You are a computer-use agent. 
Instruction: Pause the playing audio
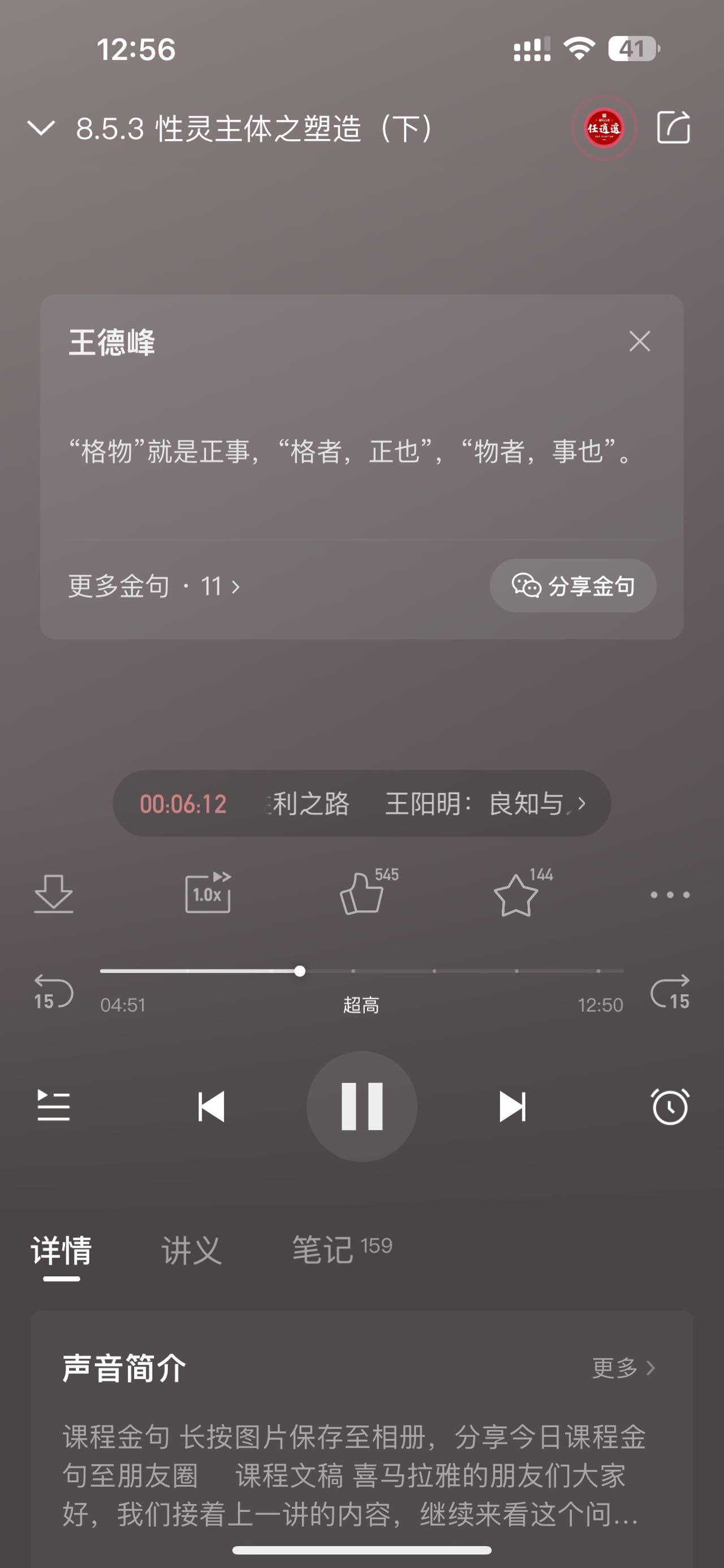click(361, 1107)
